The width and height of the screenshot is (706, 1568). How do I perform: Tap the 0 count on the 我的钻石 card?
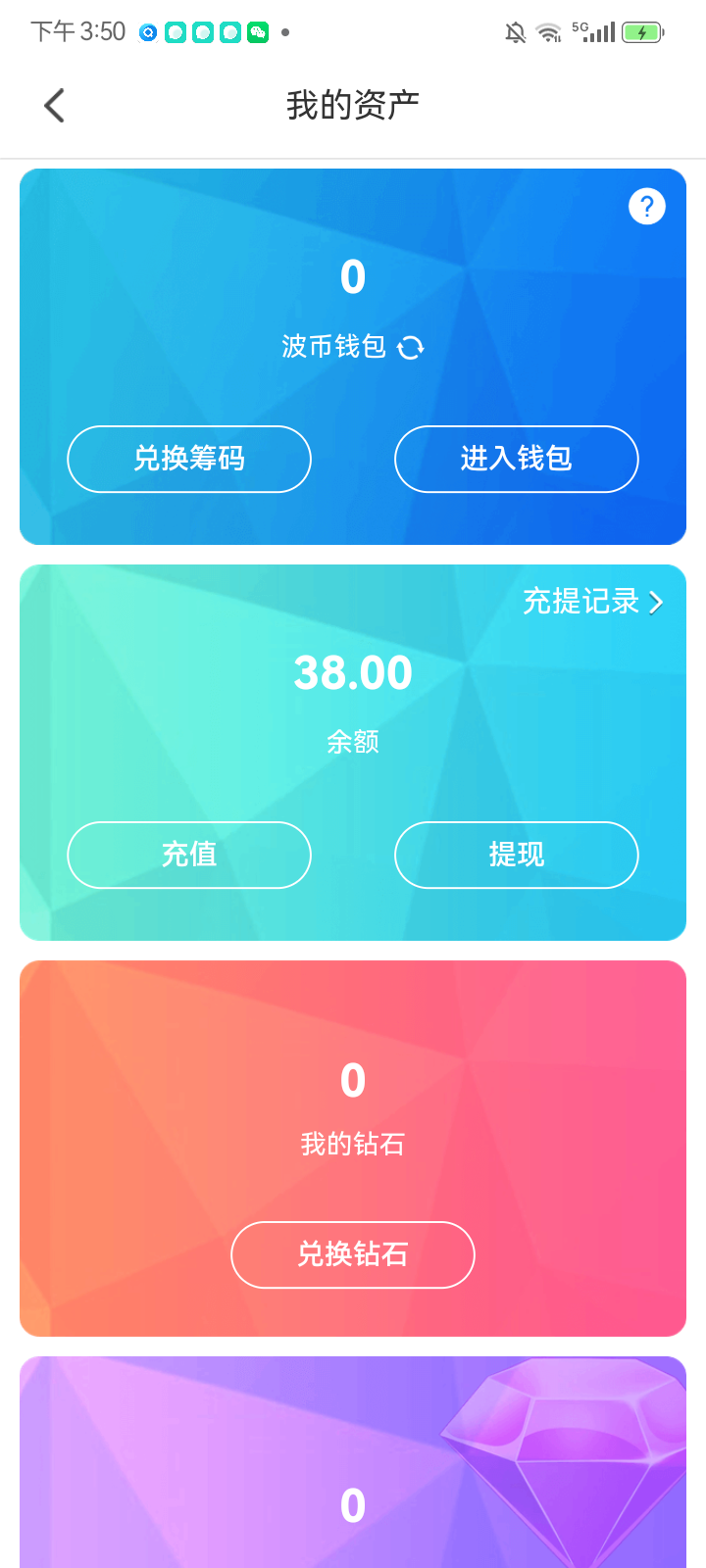click(x=352, y=1080)
